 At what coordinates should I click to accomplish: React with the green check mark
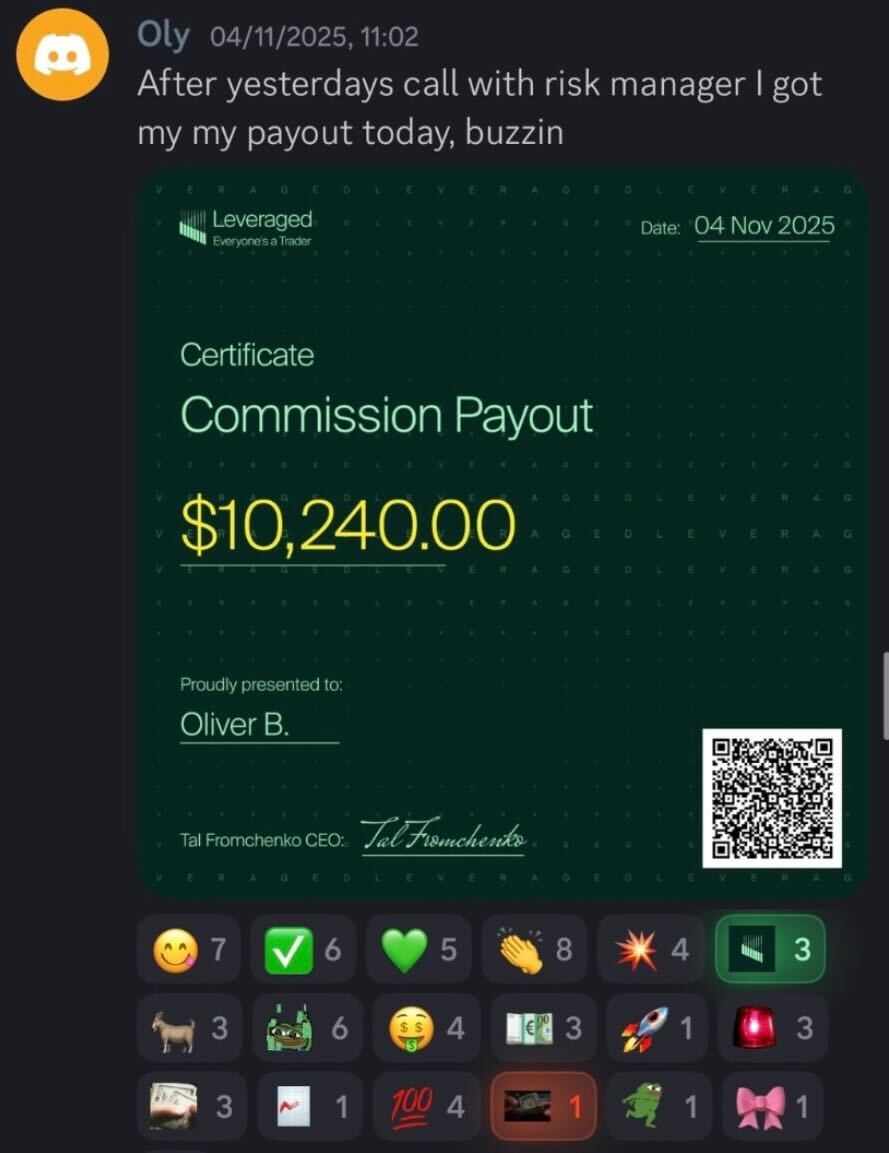pyautogui.click(x=304, y=948)
